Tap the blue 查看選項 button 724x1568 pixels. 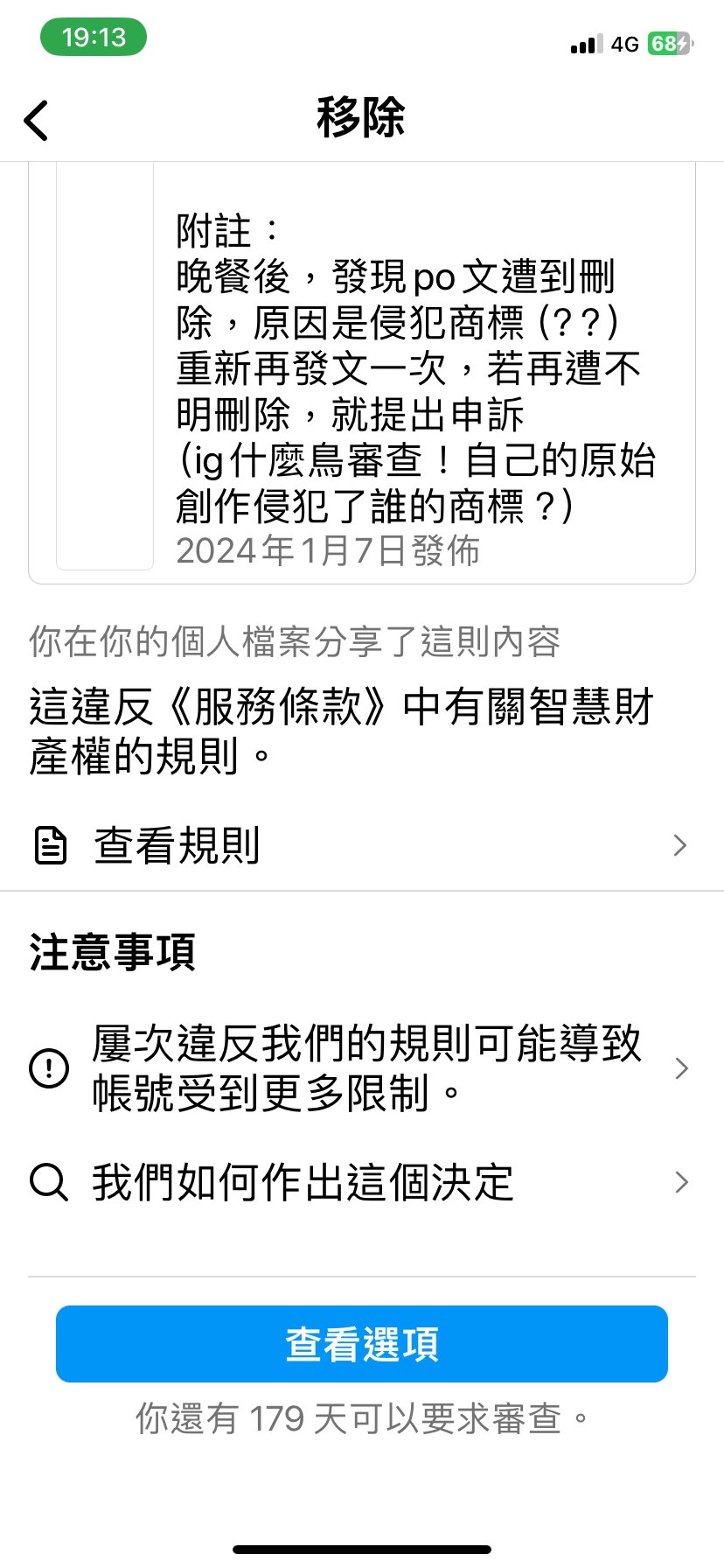[362, 1344]
